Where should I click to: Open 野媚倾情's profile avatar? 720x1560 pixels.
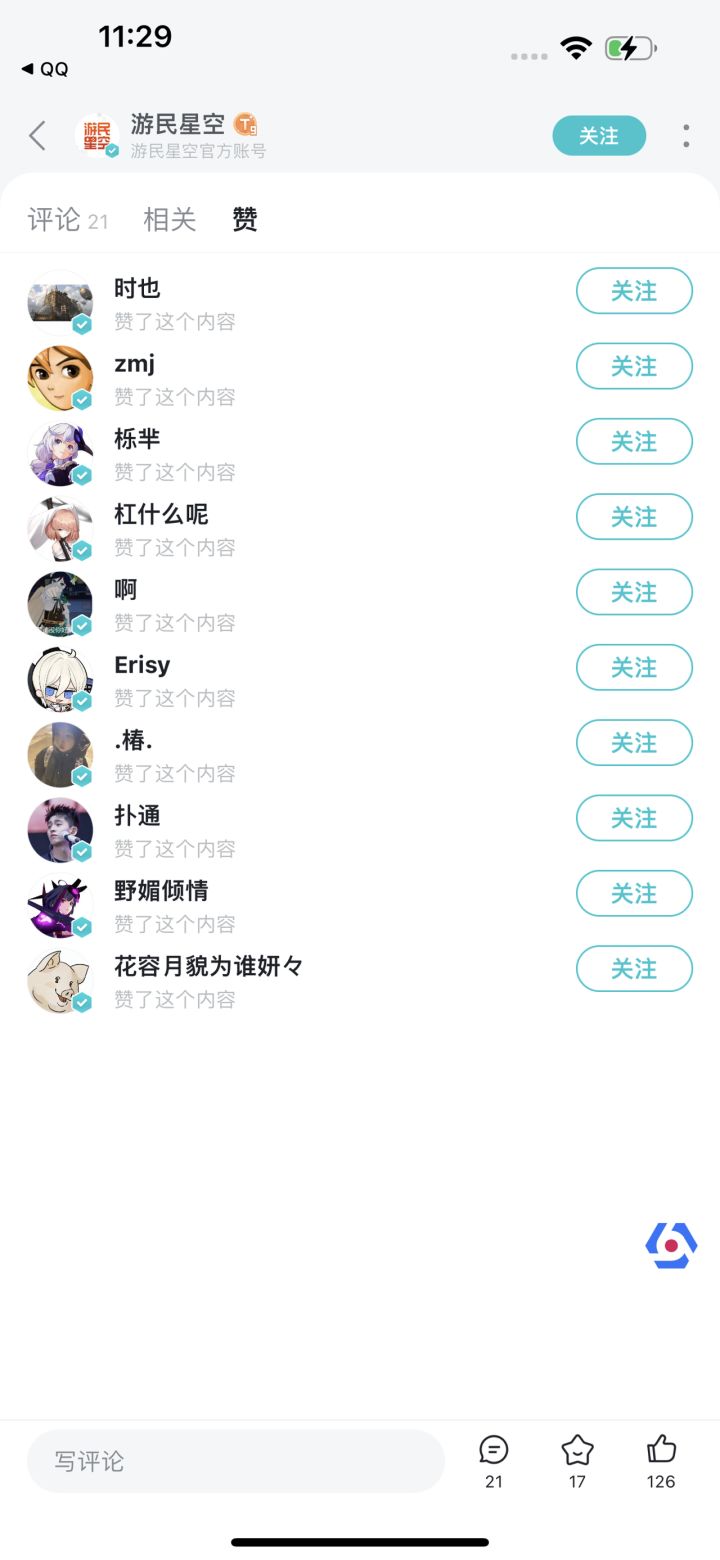(x=60, y=905)
